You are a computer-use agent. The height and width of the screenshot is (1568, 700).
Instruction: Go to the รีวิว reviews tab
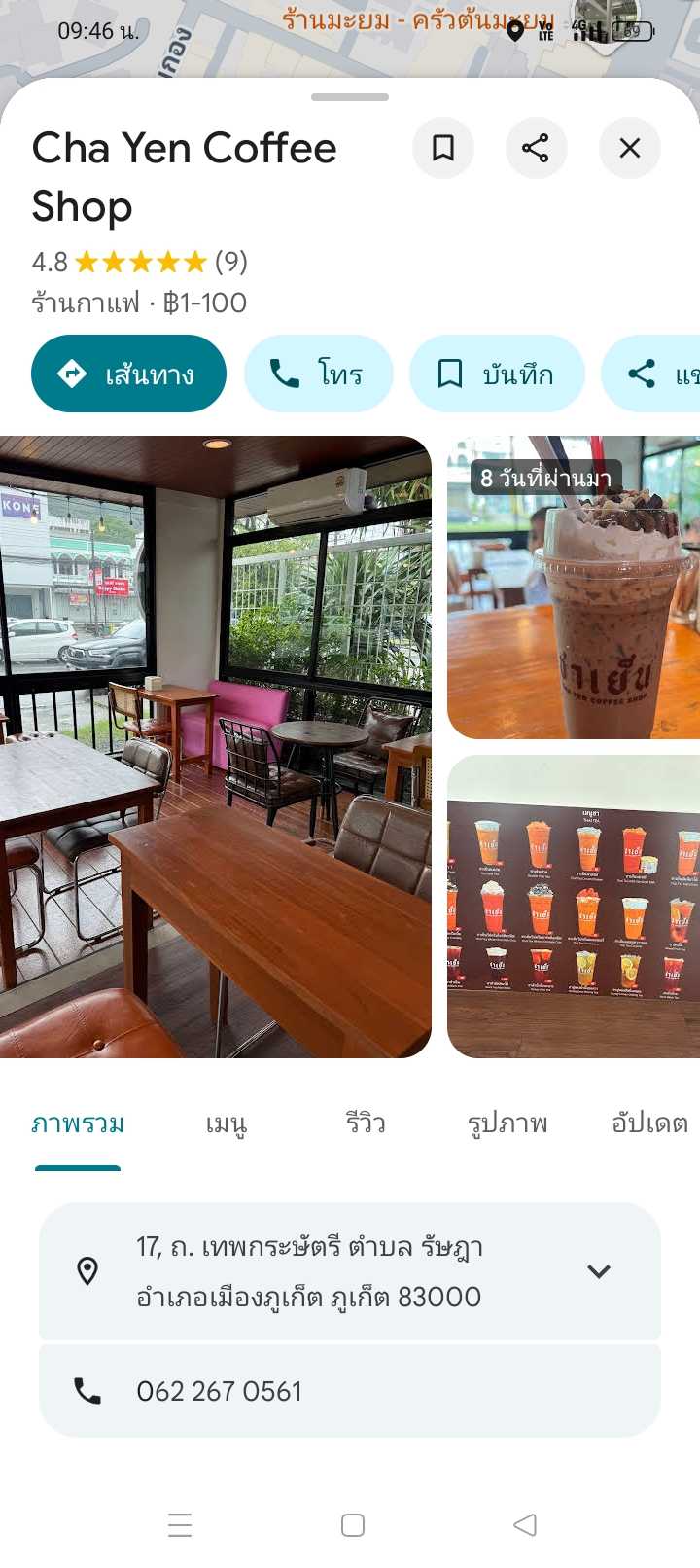pos(366,1124)
